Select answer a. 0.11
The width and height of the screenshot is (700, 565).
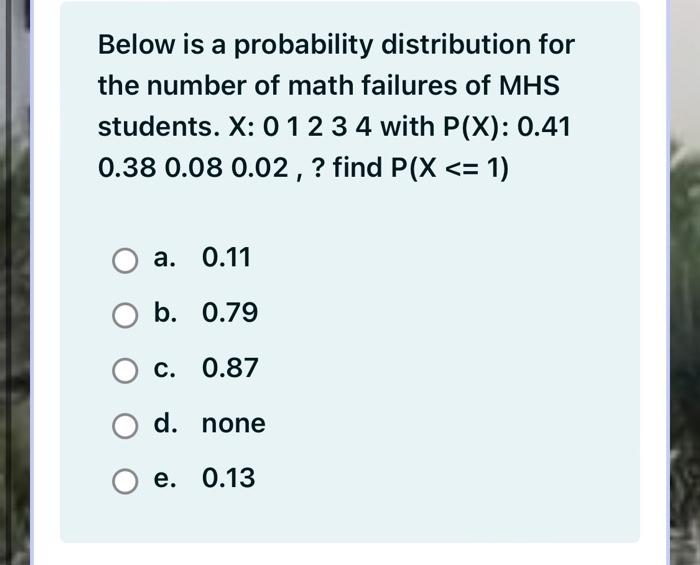click(x=125, y=261)
